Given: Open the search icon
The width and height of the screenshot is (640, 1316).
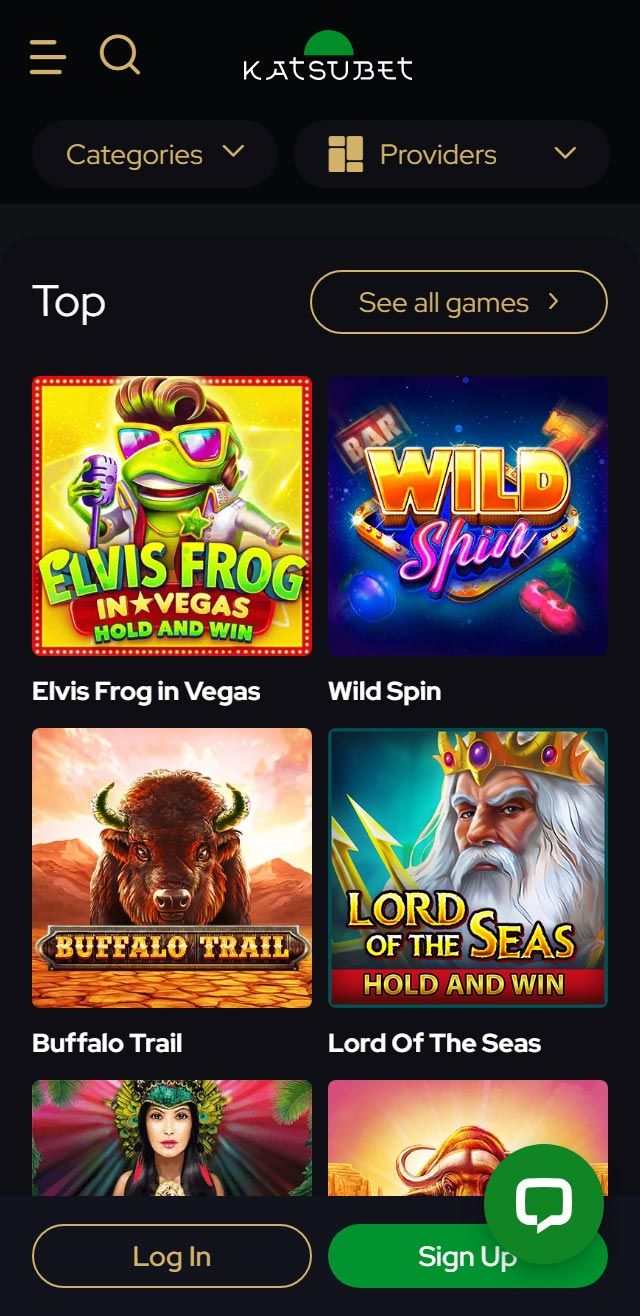Looking at the screenshot, I should [120, 54].
